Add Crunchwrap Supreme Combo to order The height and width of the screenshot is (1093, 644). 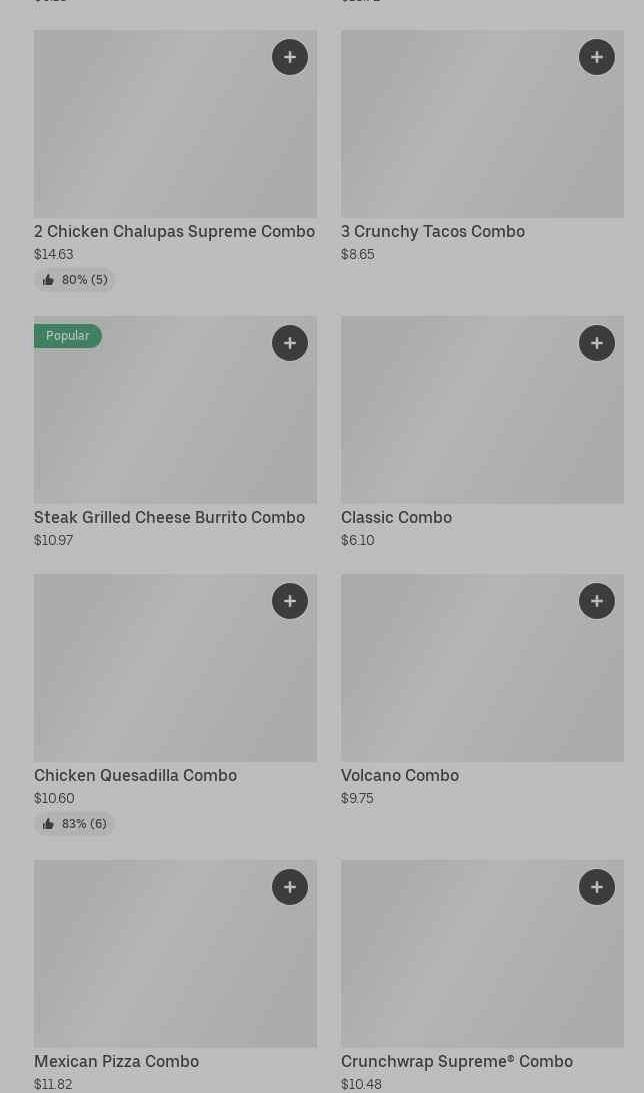[x=597, y=887]
